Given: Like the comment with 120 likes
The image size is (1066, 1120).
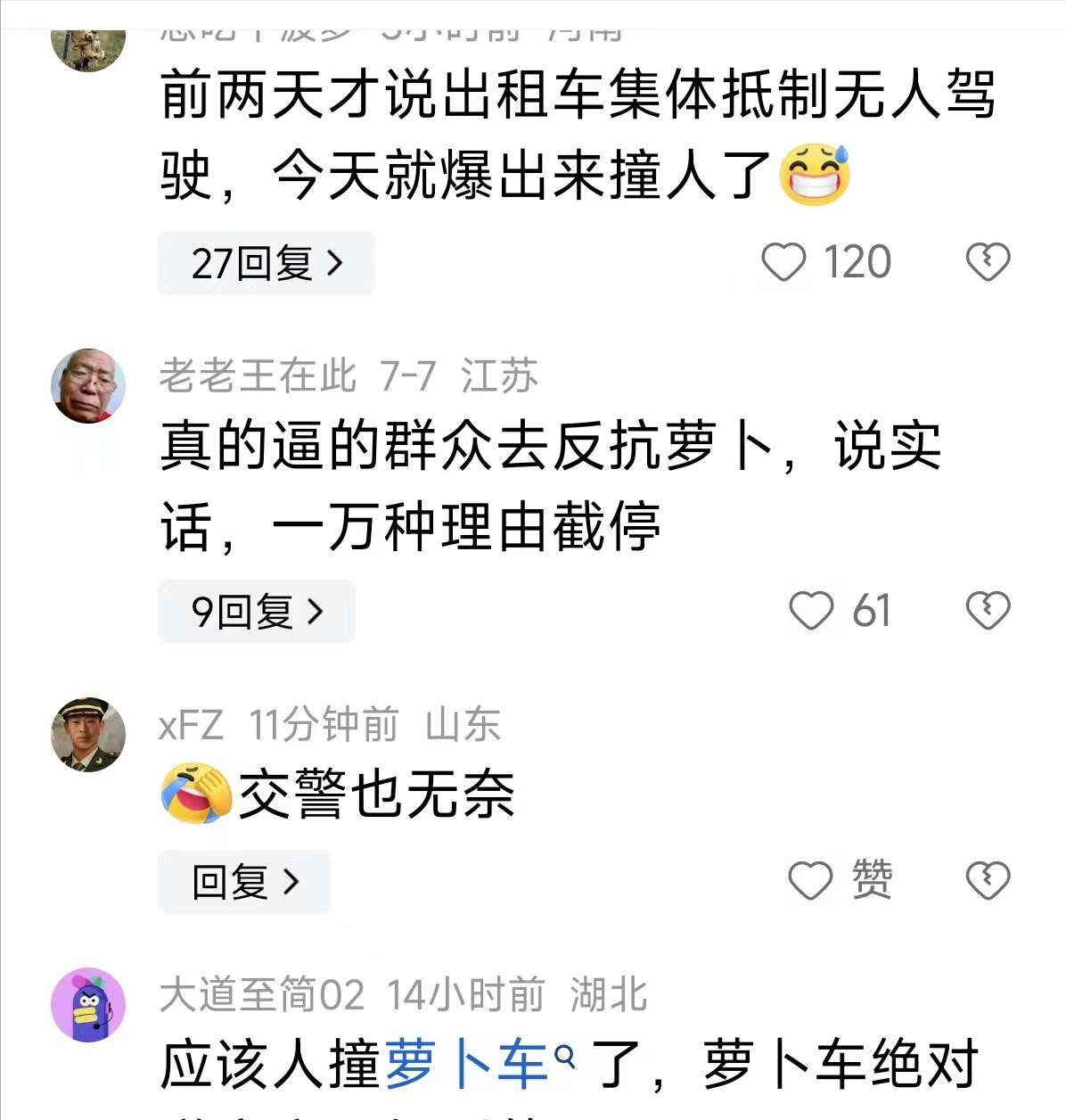Looking at the screenshot, I should (784, 263).
